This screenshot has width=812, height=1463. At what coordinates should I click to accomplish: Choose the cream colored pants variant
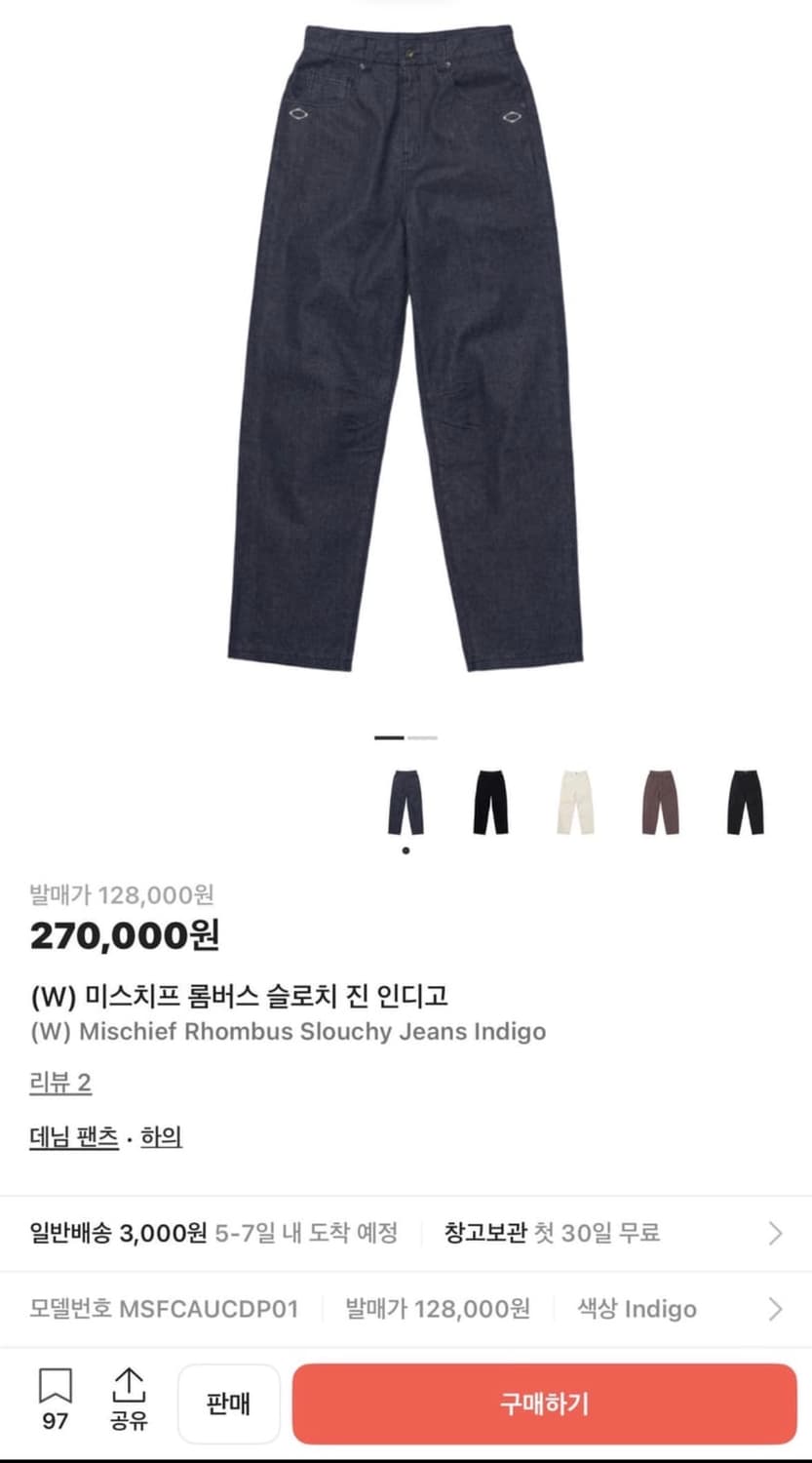574,798
